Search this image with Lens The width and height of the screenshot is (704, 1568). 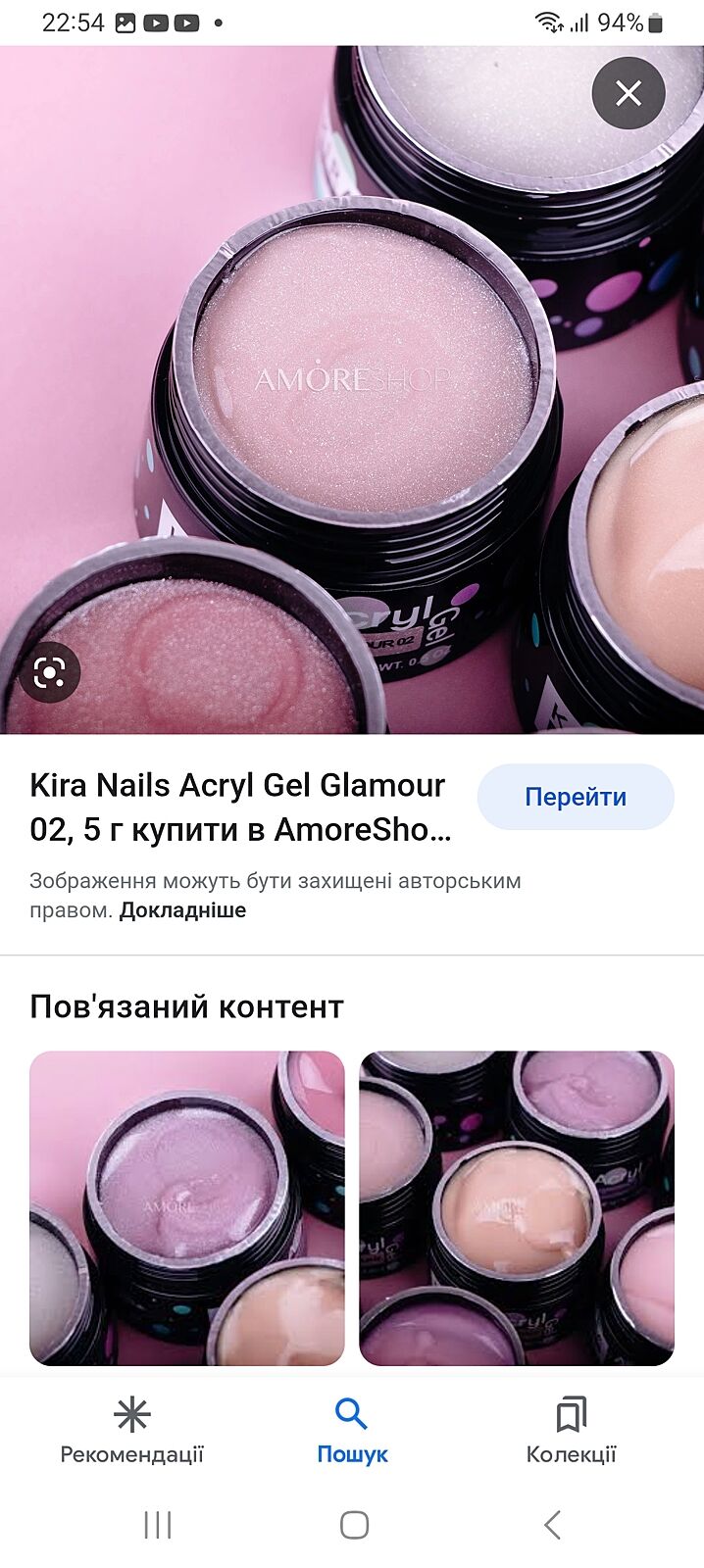[49, 672]
